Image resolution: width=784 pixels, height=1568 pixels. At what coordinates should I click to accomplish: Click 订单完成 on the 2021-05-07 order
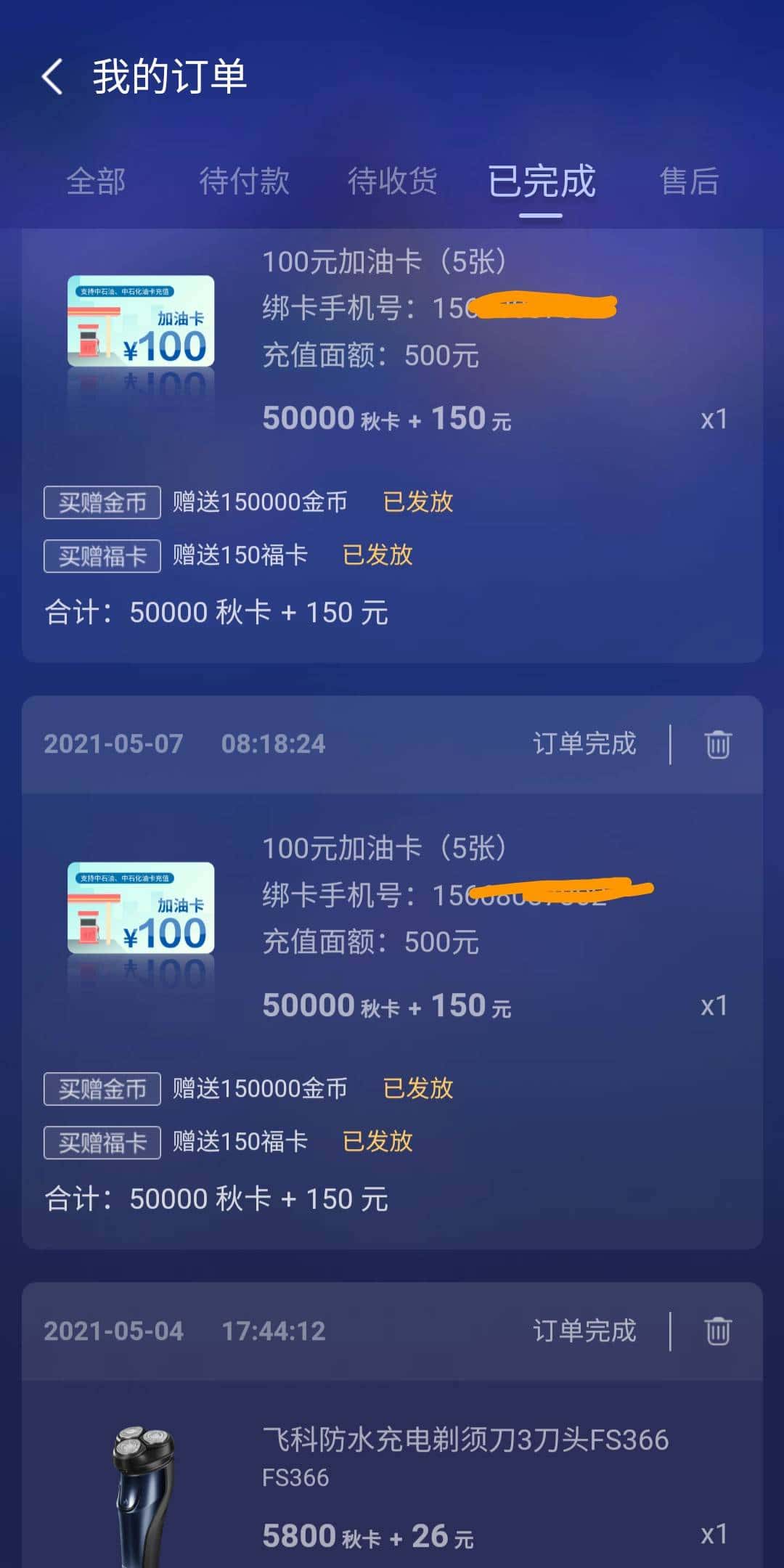click(x=583, y=743)
